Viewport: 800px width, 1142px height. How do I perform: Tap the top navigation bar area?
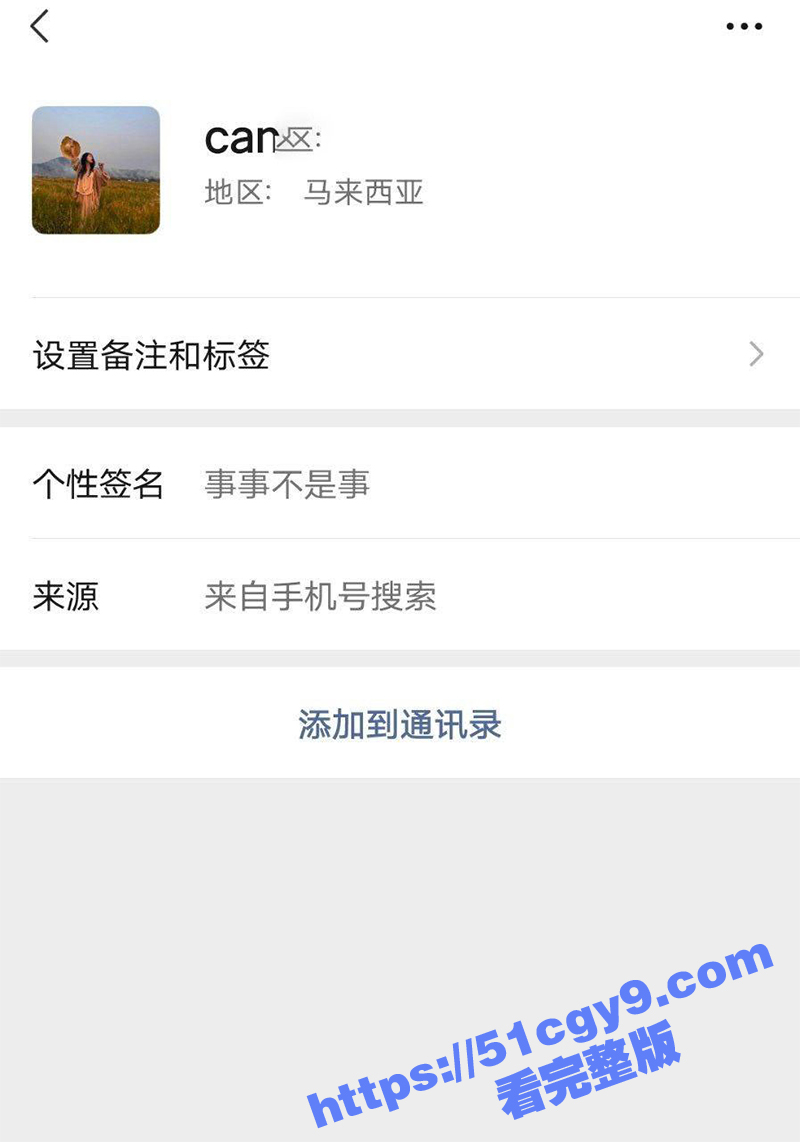[x=400, y=26]
